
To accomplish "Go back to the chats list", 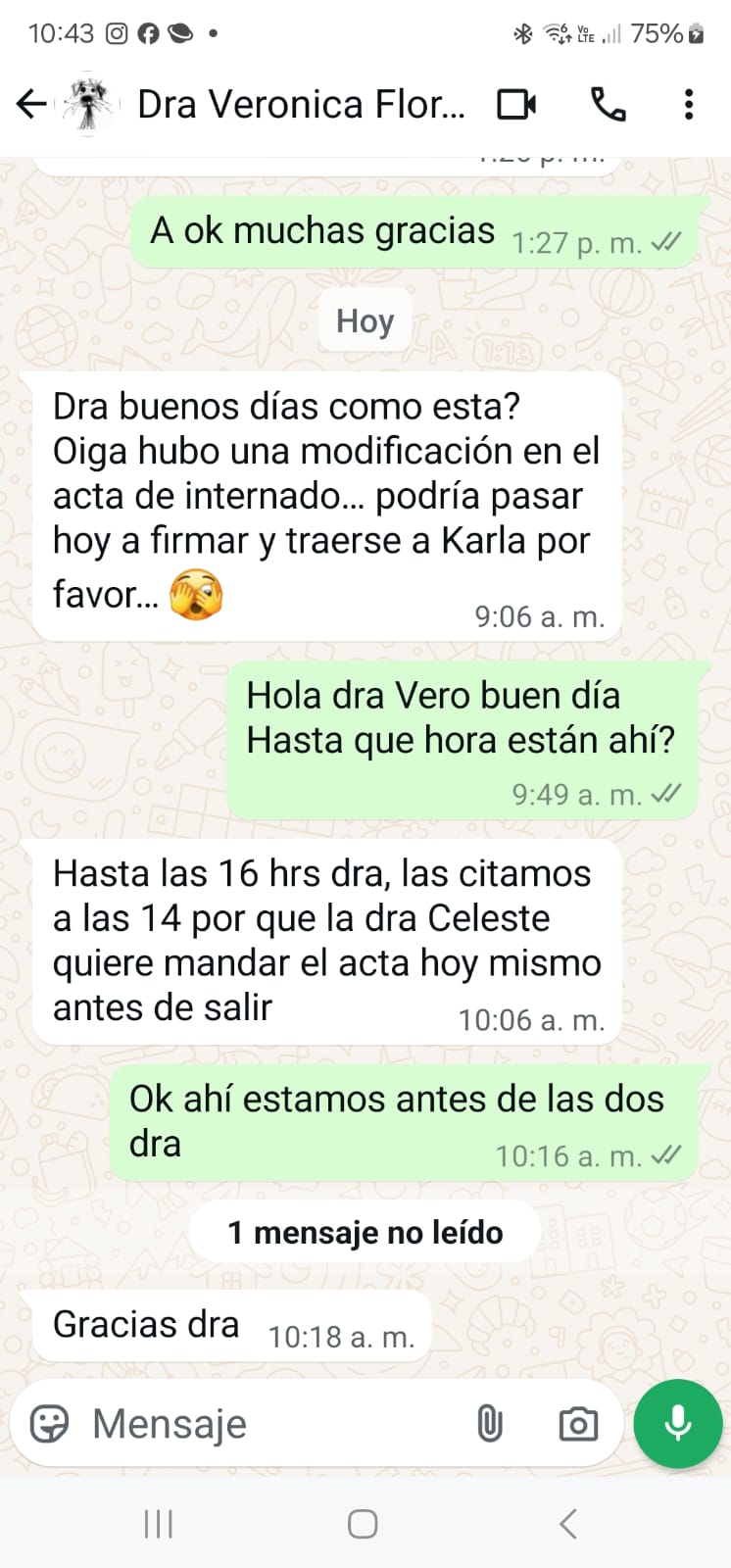I will [31, 104].
